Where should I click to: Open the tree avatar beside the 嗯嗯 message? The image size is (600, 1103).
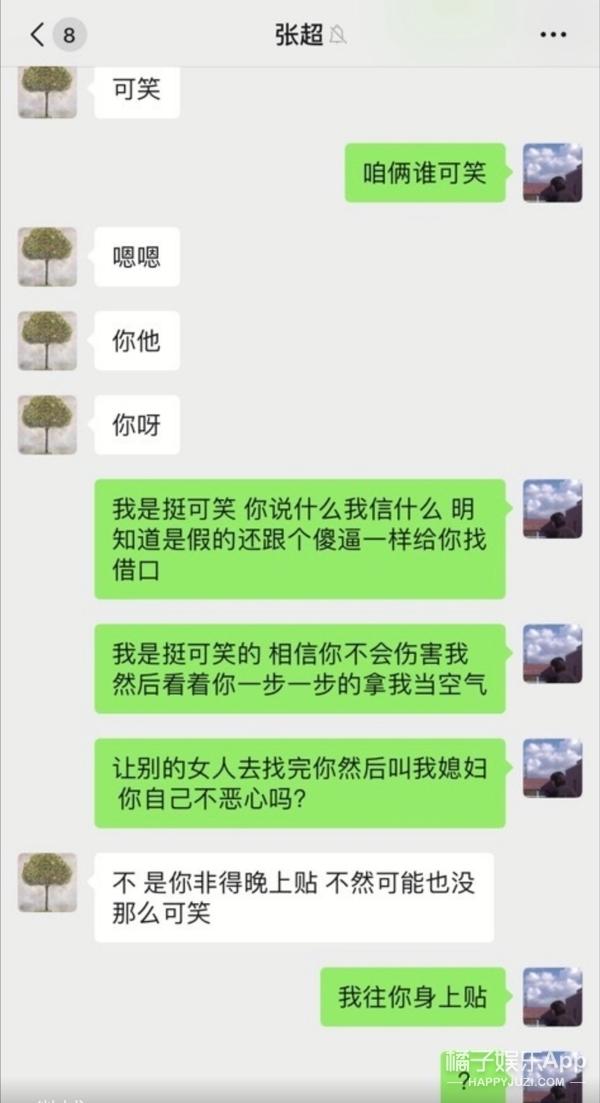coord(47,257)
